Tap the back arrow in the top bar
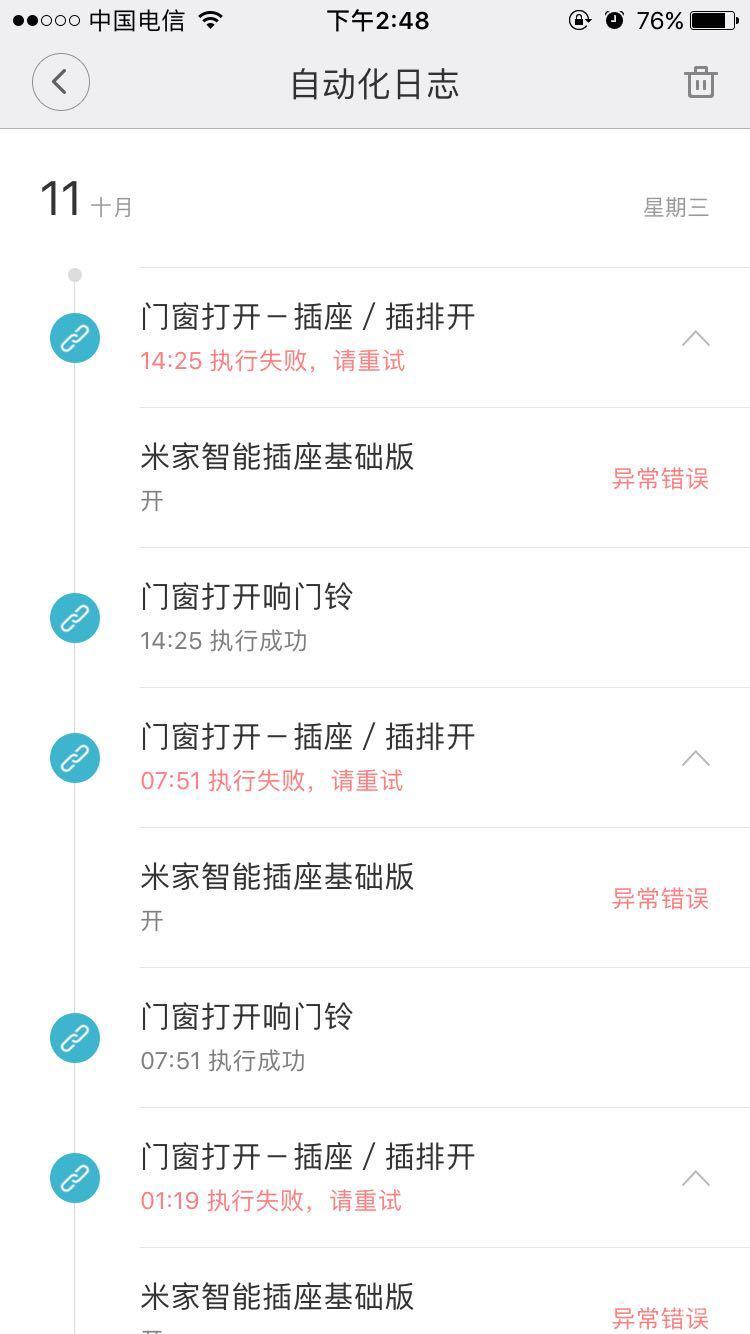Viewport: 750px width, 1334px height. tap(60, 82)
